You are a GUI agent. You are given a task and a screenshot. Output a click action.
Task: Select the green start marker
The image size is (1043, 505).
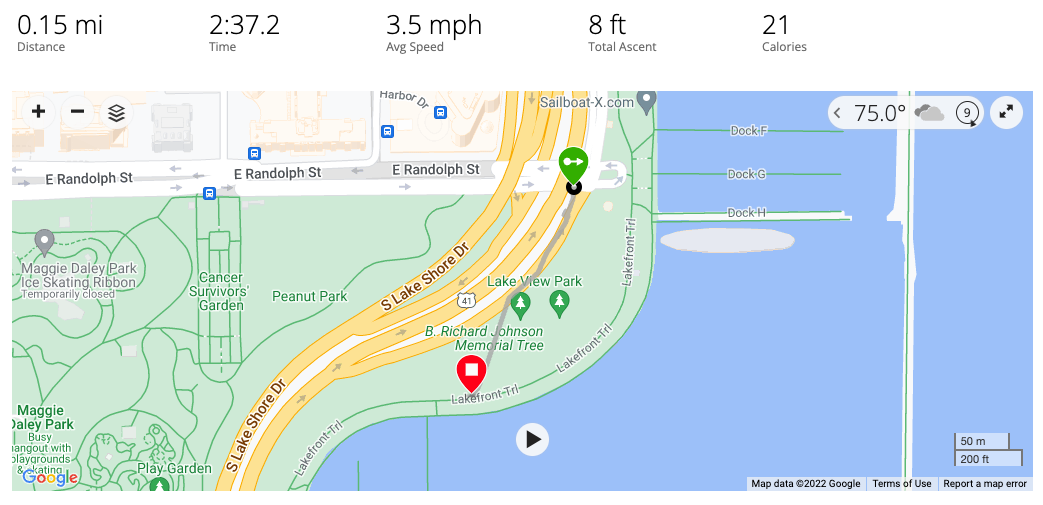(573, 163)
